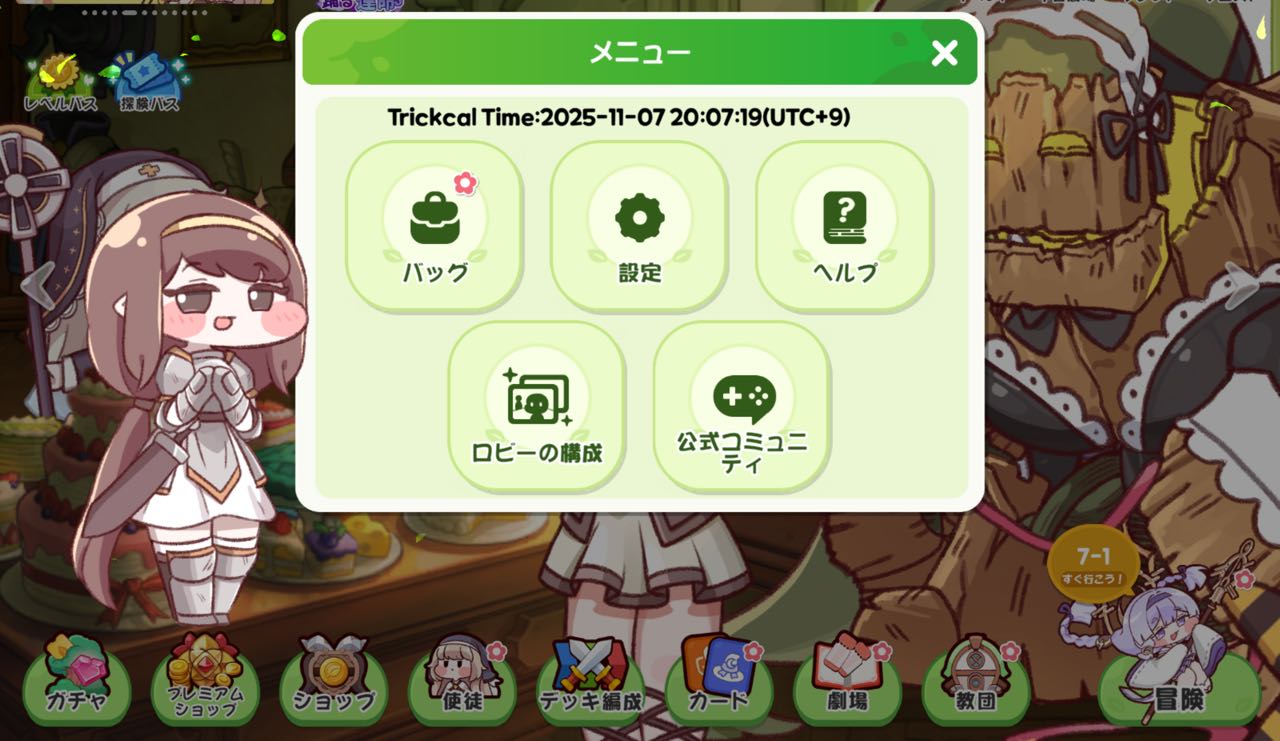
Task: Open ロビーの構成 lobby setup
Action: click(537, 406)
